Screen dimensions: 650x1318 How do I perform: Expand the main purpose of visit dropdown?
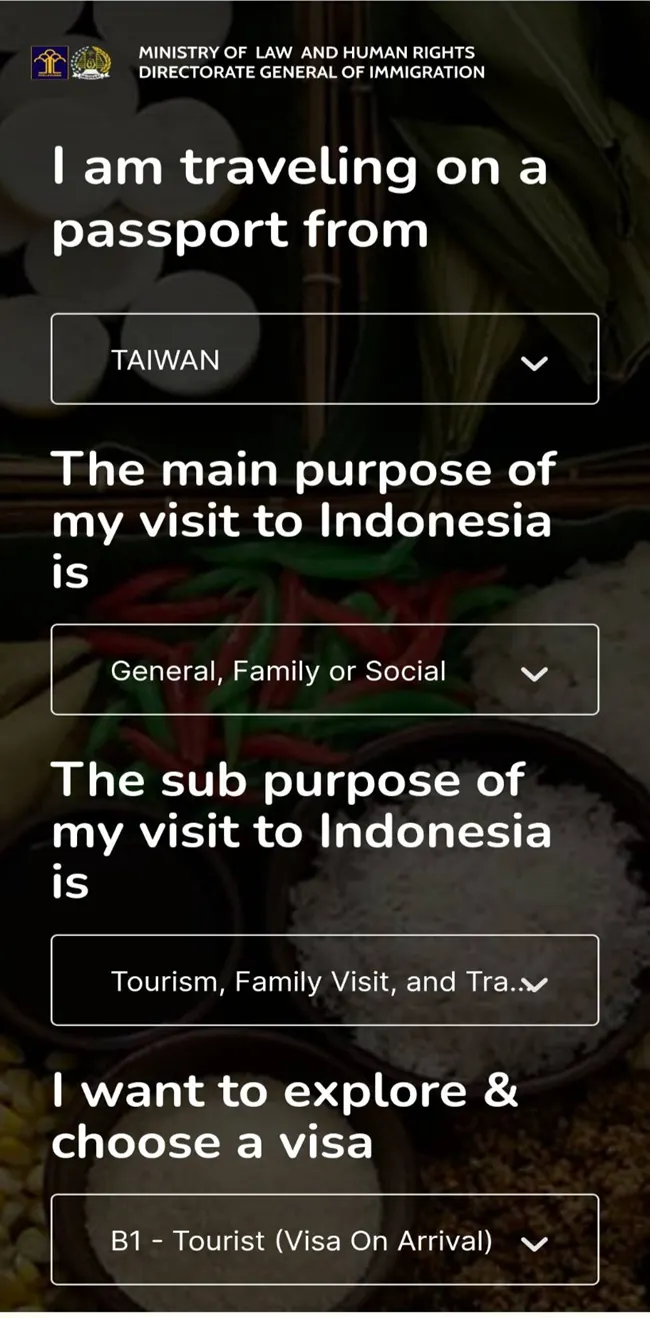324,670
